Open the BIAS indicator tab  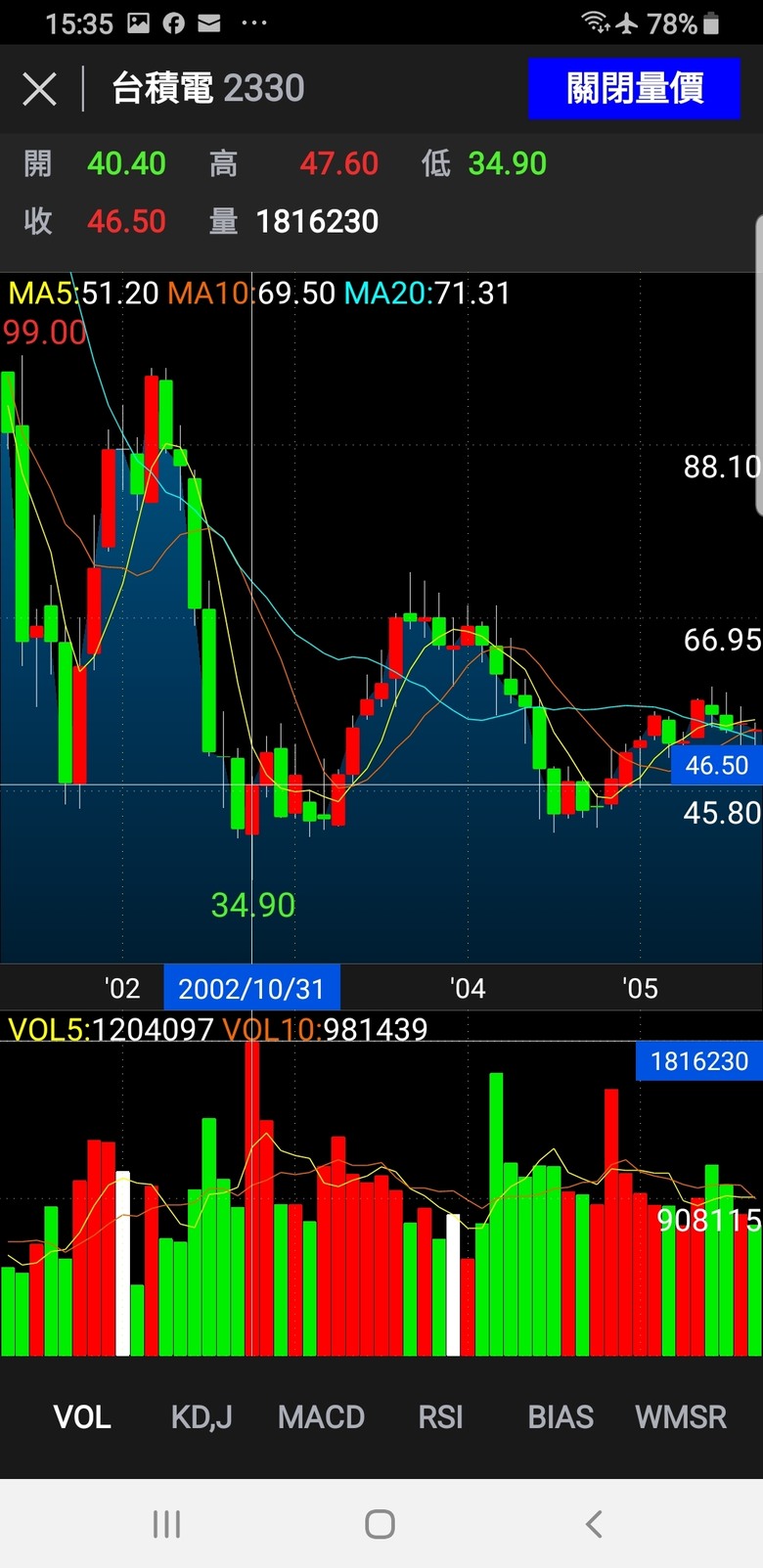(x=561, y=1416)
